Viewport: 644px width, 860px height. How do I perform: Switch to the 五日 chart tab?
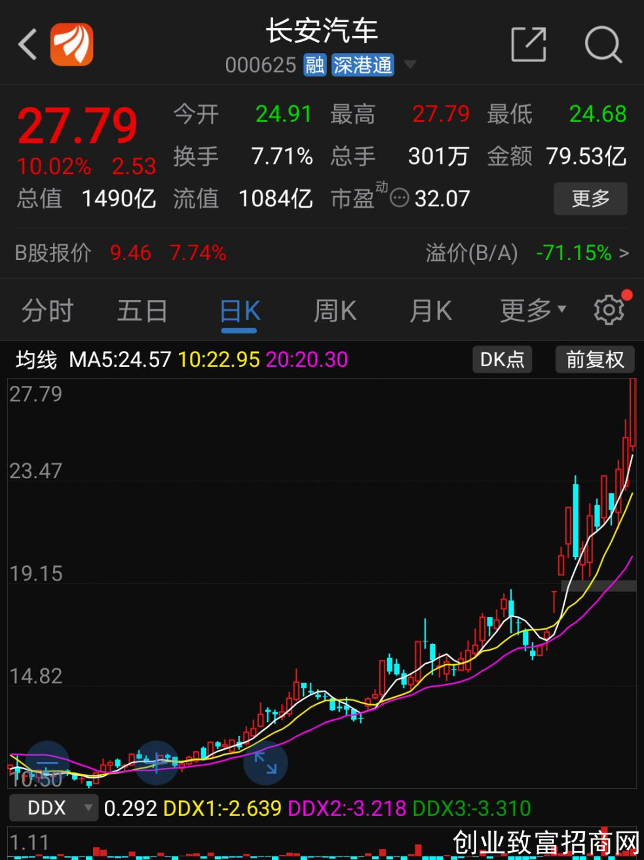click(142, 311)
